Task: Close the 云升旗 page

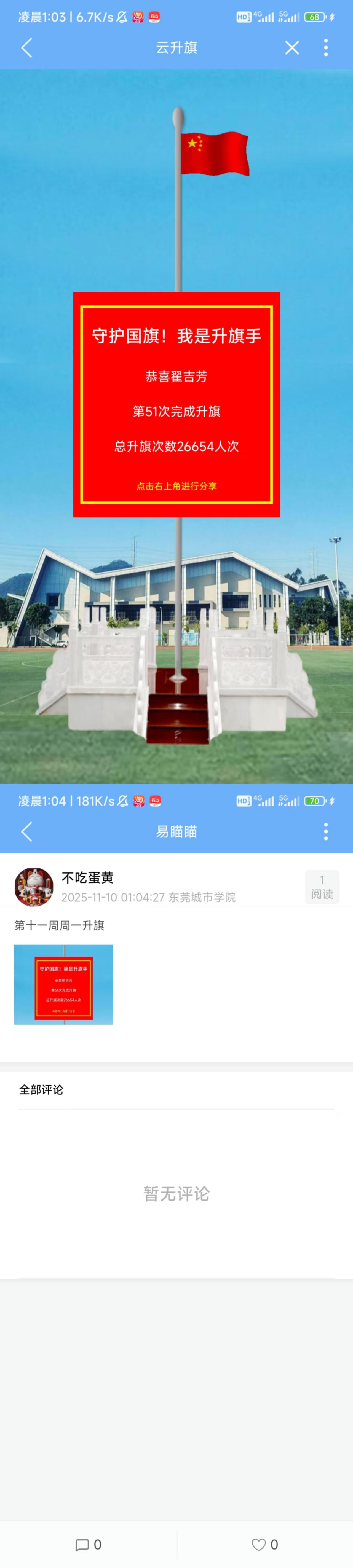Action: pyautogui.click(x=292, y=48)
